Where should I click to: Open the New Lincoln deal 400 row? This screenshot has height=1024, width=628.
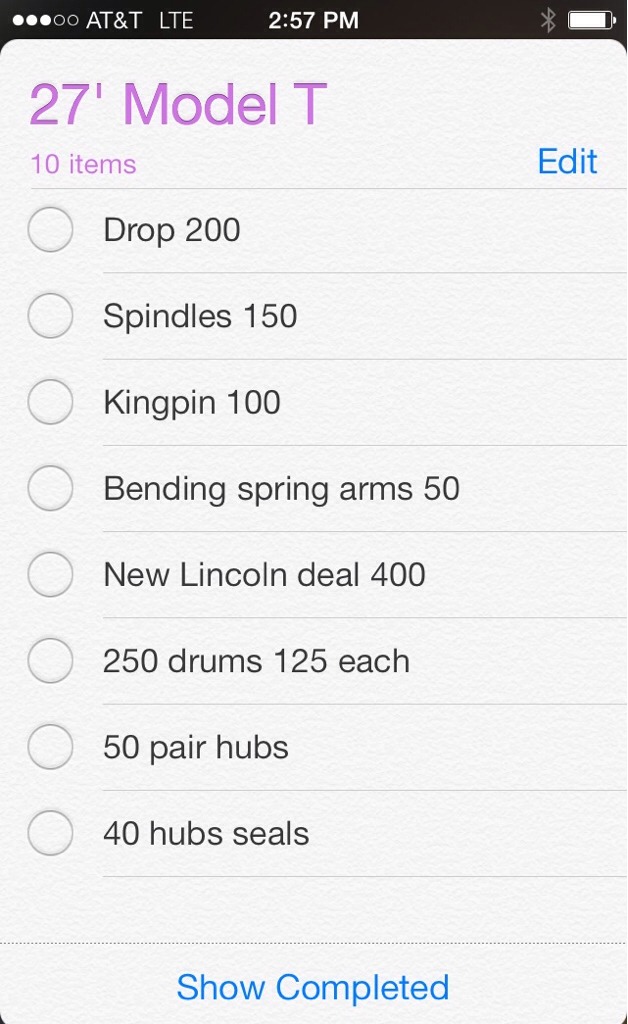coord(264,574)
